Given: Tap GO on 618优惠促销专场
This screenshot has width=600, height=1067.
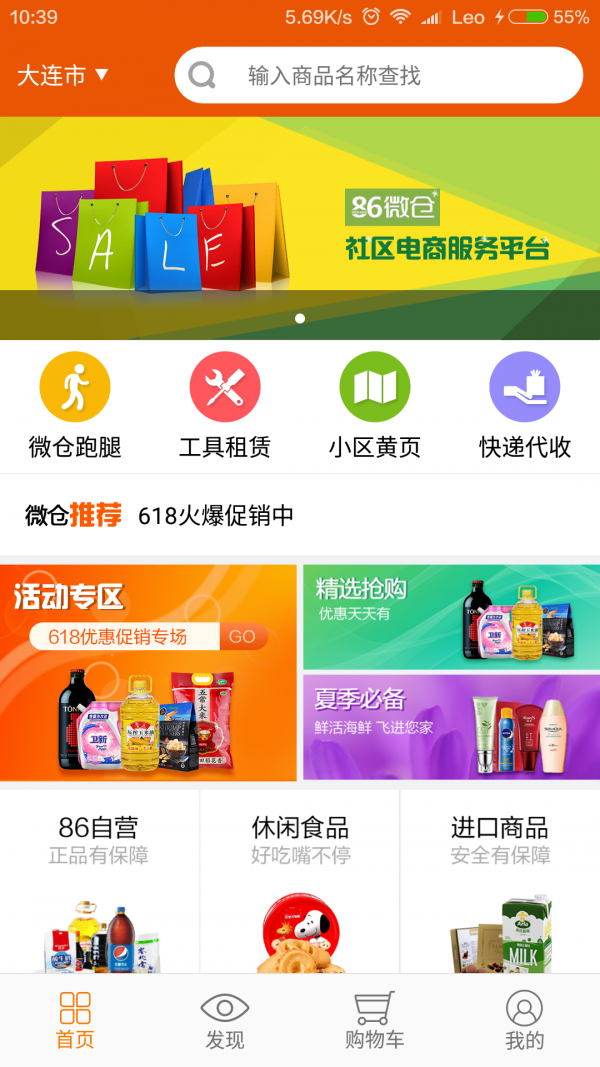Looking at the screenshot, I should pos(242,636).
